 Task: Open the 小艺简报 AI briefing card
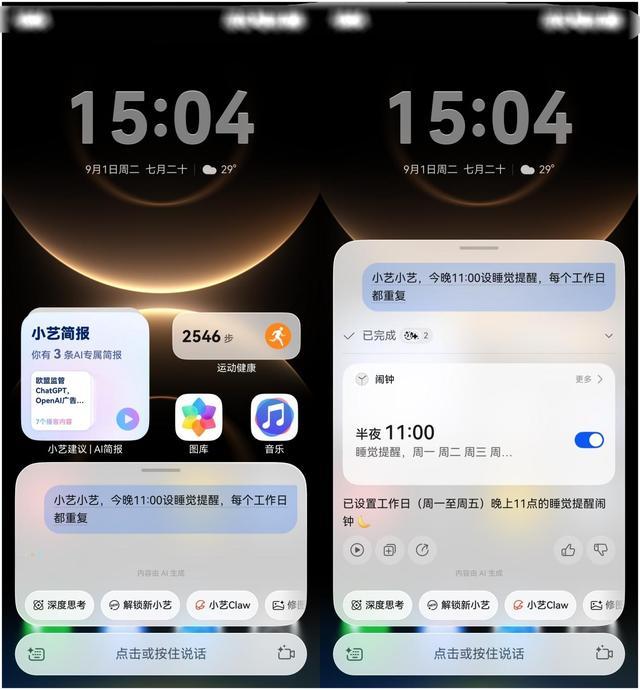click(x=85, y=374)
